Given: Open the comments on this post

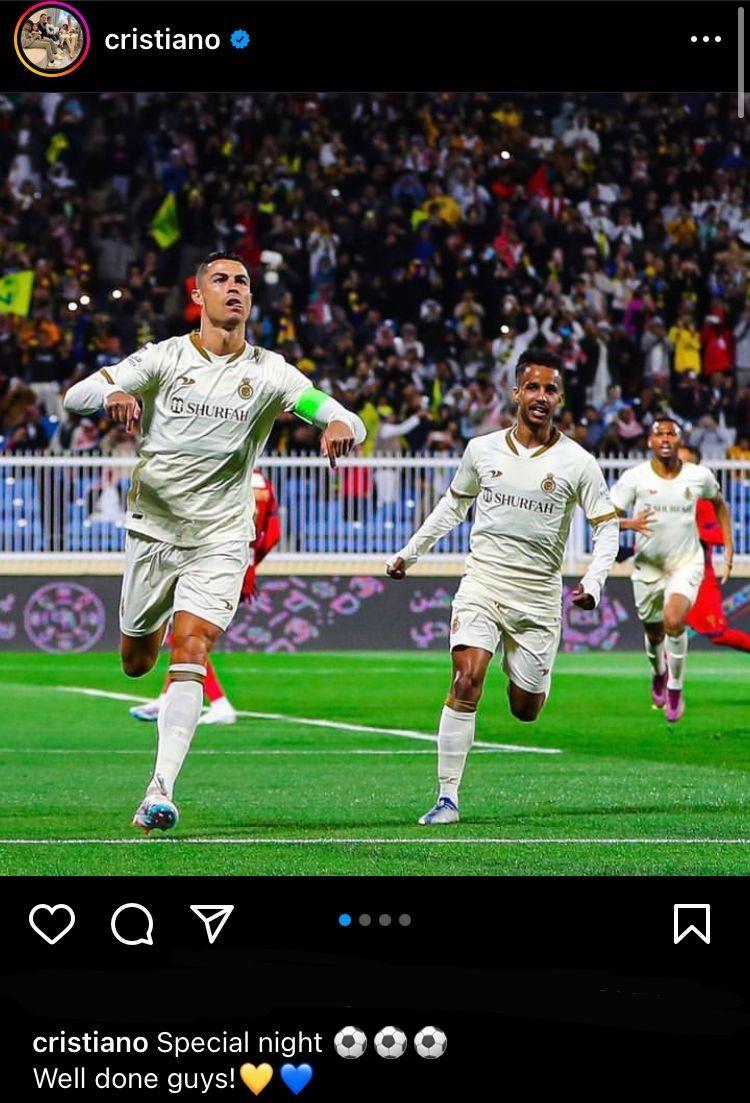Looking at the screenshot, I should 132,923.
